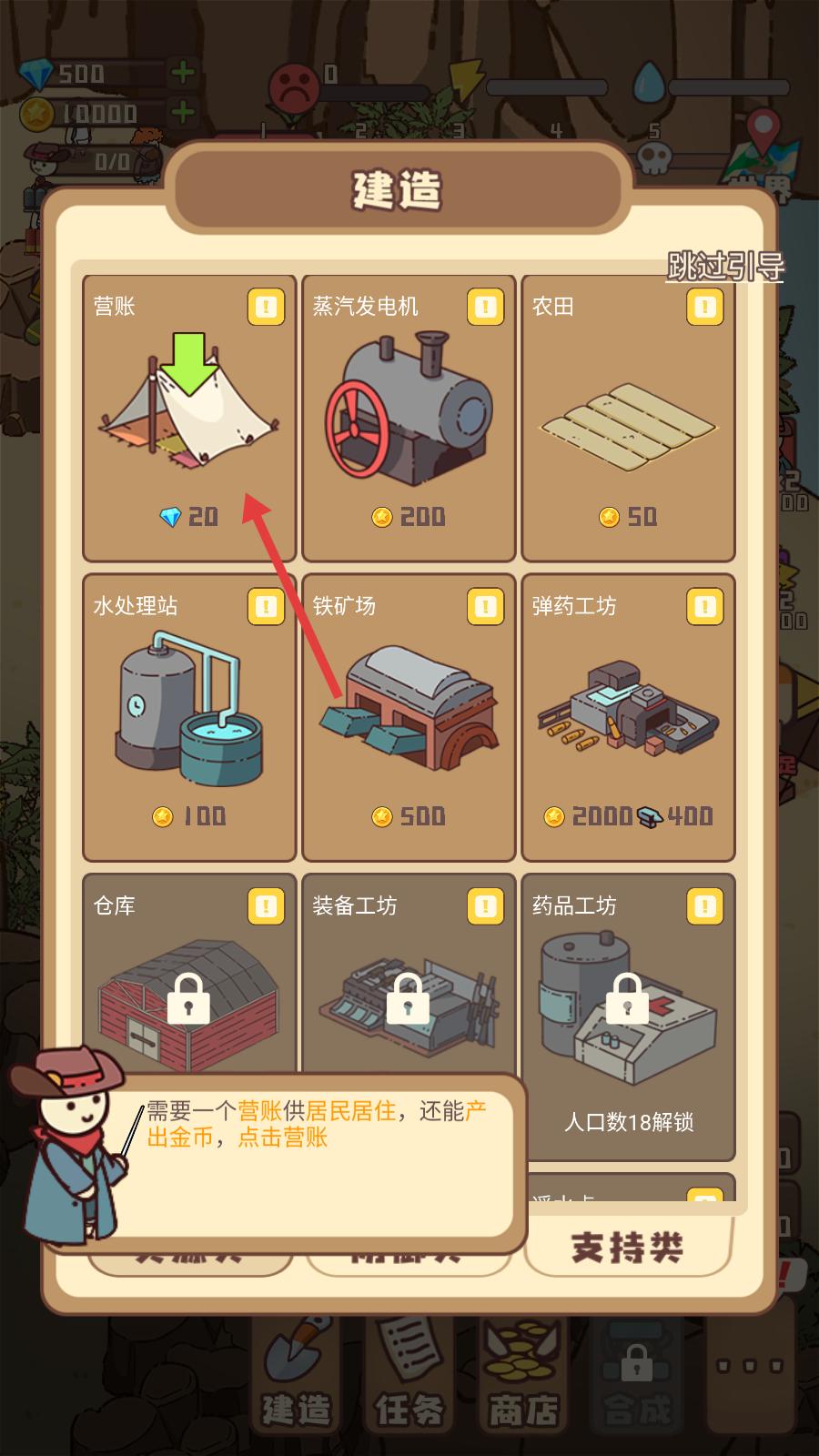Image resolution: width=819 pixels, height=1456 pixels.
Task: Select the 水处理站 building card
Action: coord(189,719)
